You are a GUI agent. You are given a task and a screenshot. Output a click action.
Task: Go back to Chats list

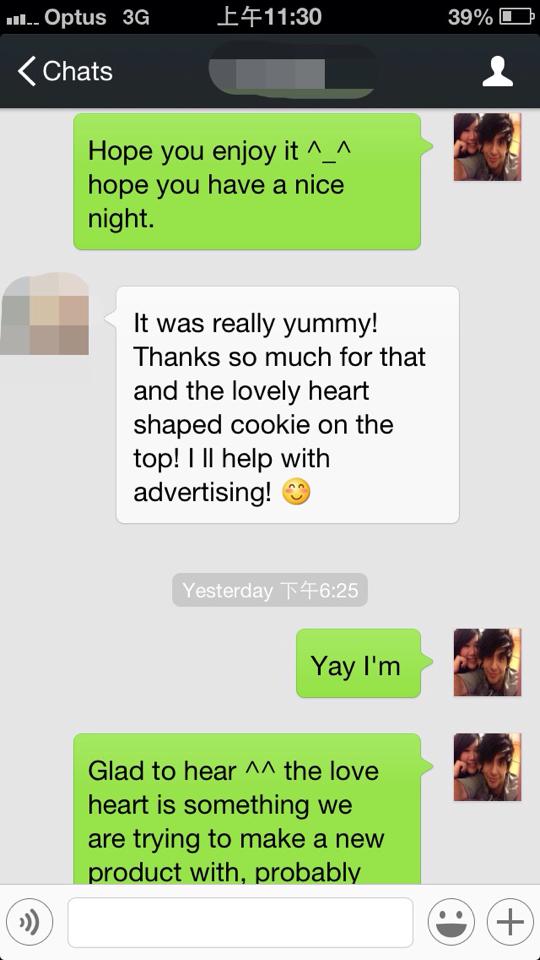point(65,72)
